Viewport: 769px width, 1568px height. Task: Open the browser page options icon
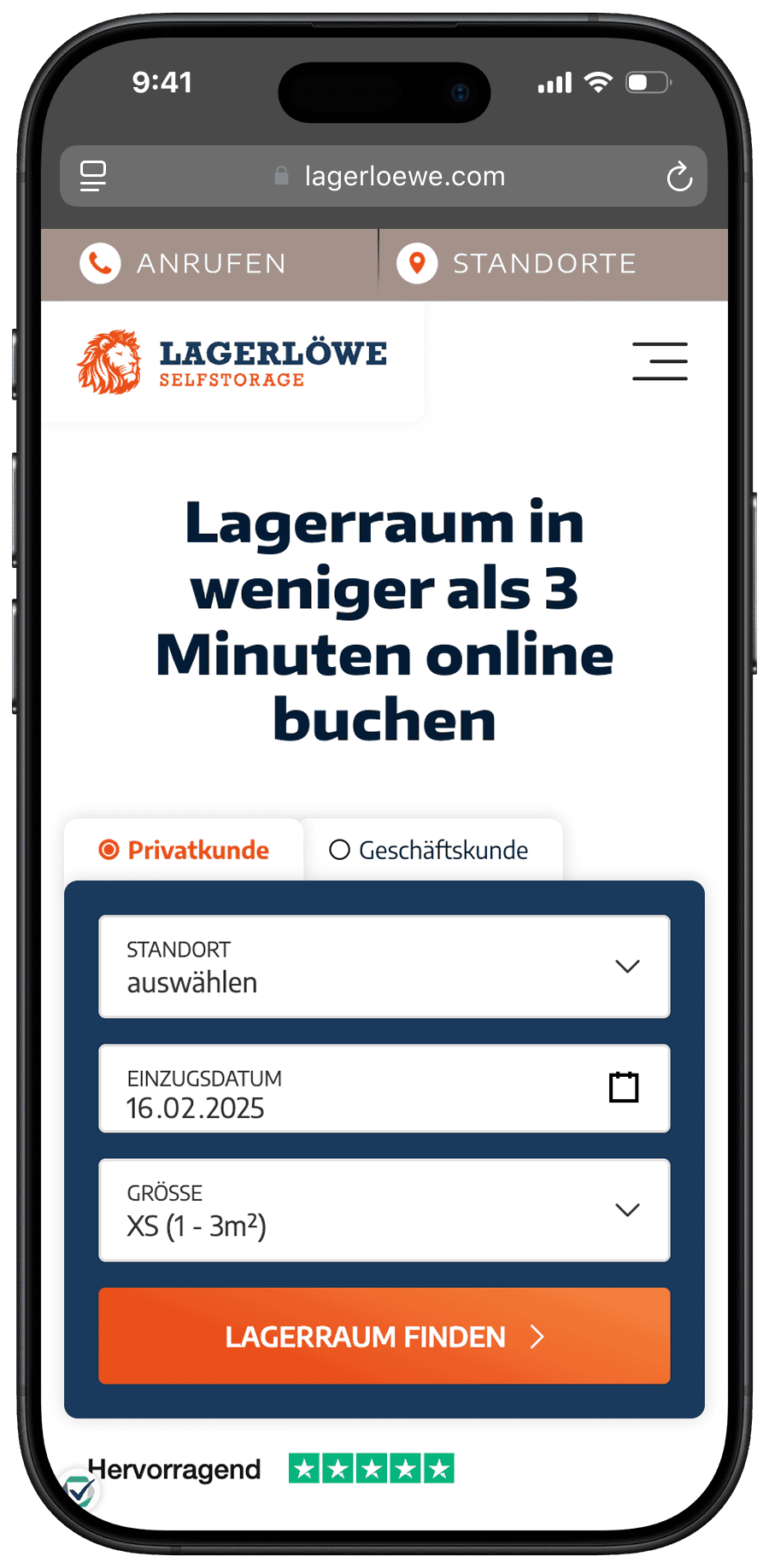93,177
